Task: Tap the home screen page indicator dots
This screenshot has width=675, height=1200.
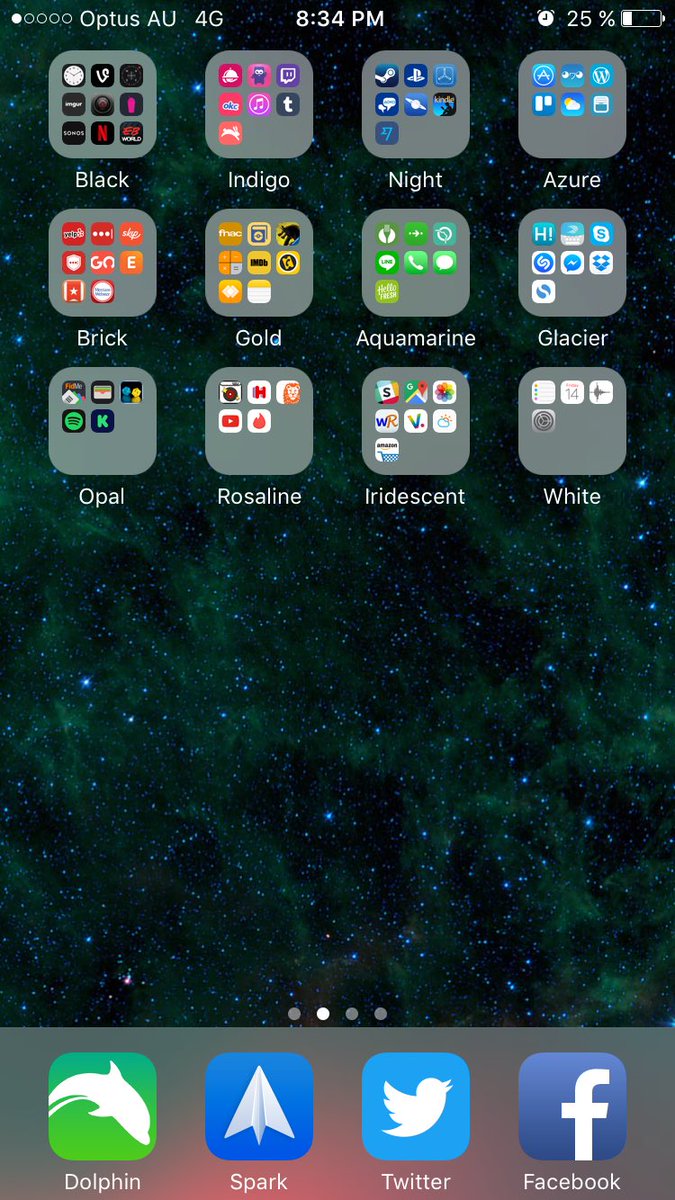Action: tap(337, 1013)
